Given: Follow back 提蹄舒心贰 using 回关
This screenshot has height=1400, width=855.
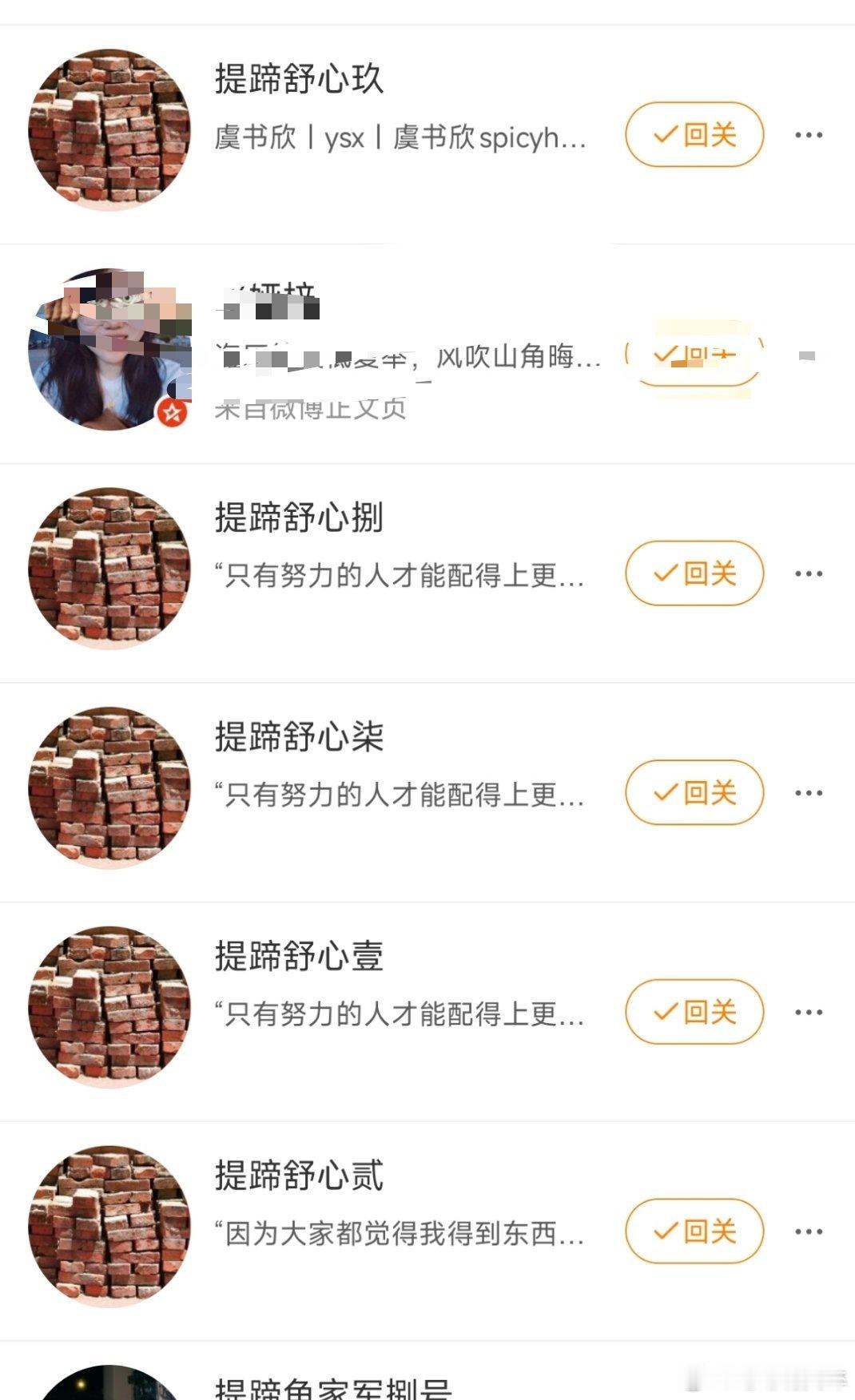Looking at the screenshot, I should click(x=694, y=1231).
